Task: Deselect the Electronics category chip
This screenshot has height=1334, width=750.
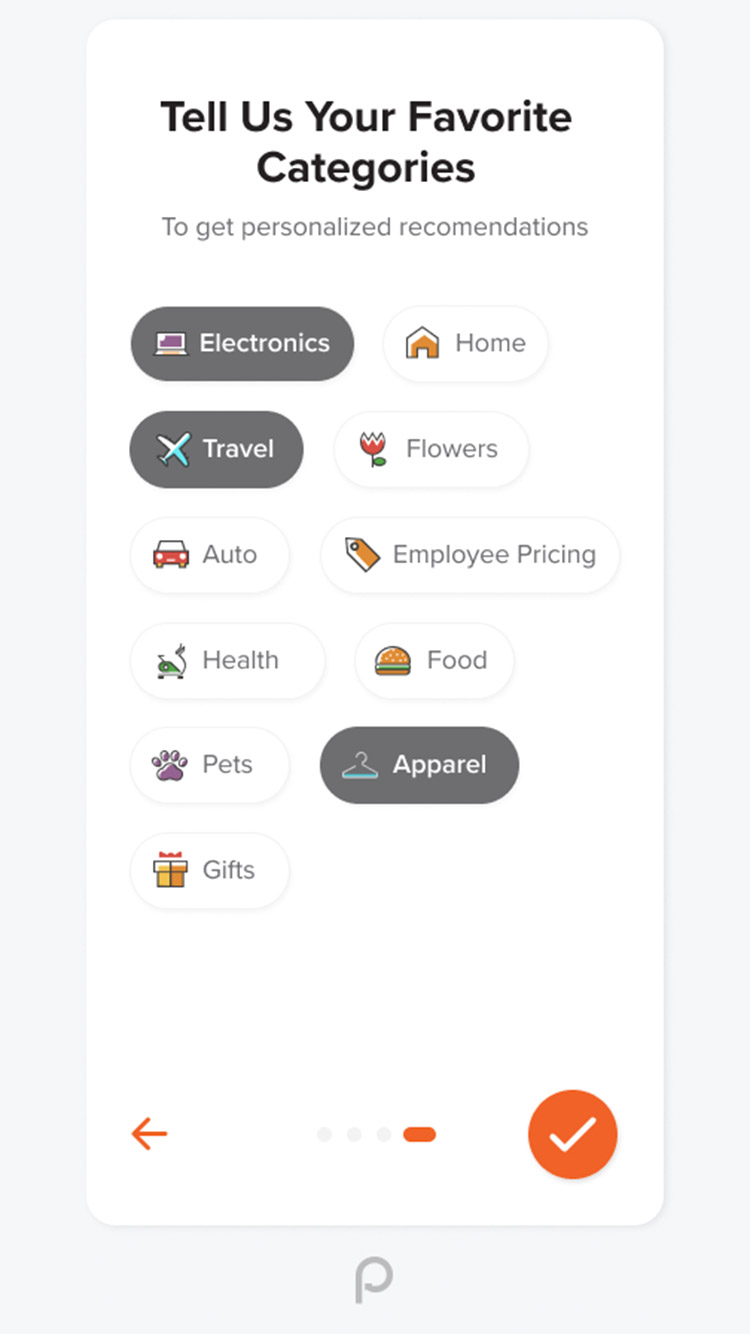Action: click(242, 344)
